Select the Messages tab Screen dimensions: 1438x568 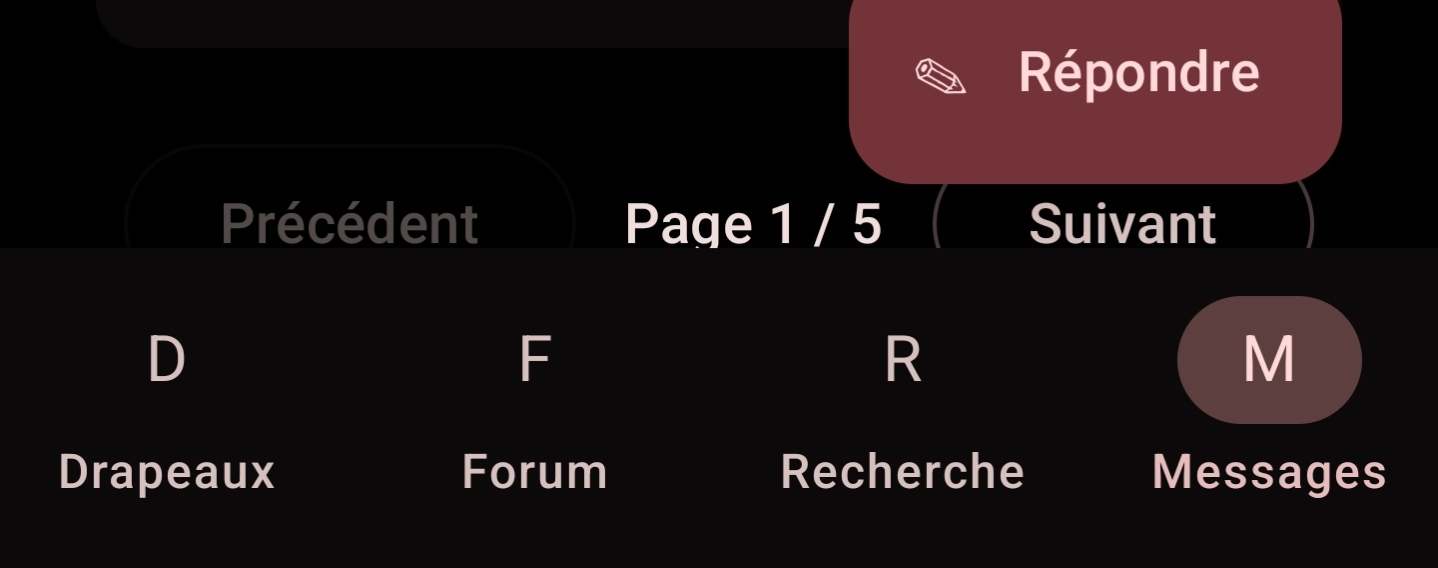(1269, 408)
